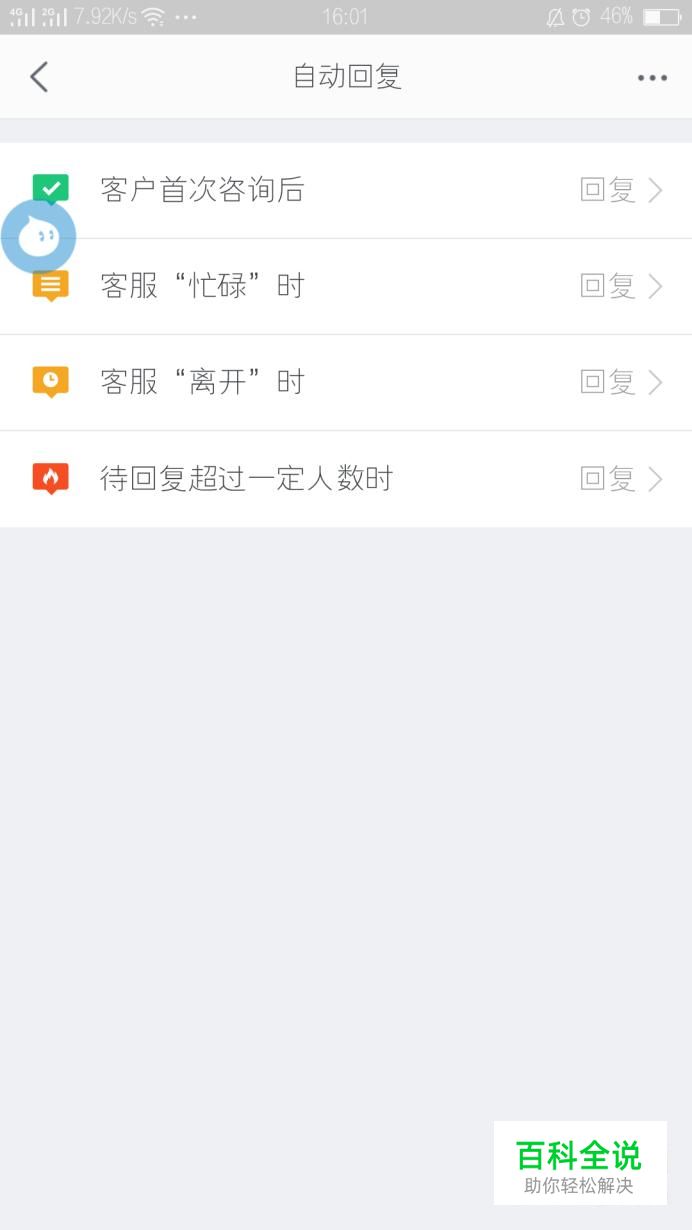Screen dimensions: 692x1230
Task: Open 客户首次咨询后 auto-reply setting
Action: (346, 190)
